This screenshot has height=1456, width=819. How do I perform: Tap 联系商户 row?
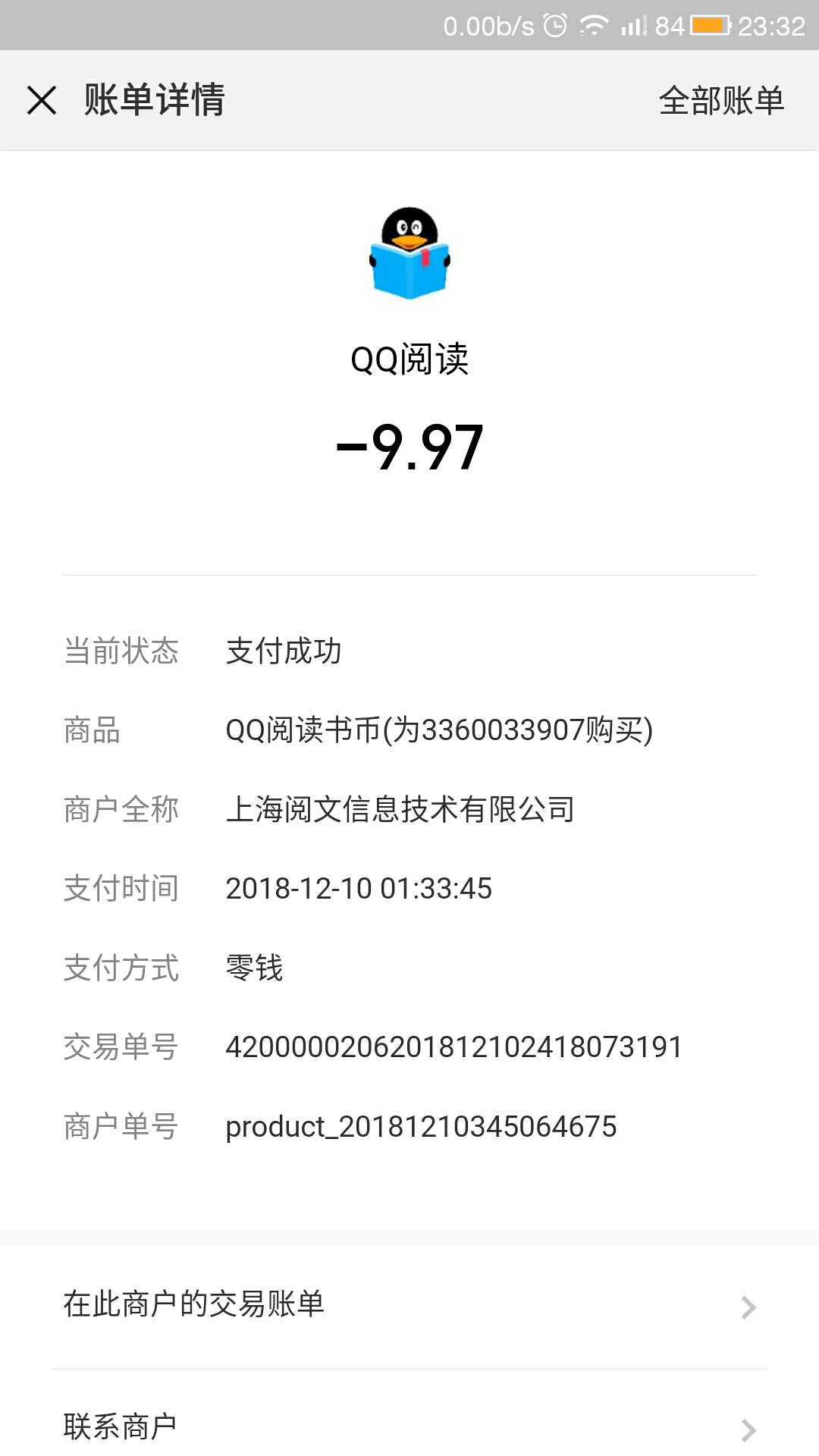tap(409, 1426)
